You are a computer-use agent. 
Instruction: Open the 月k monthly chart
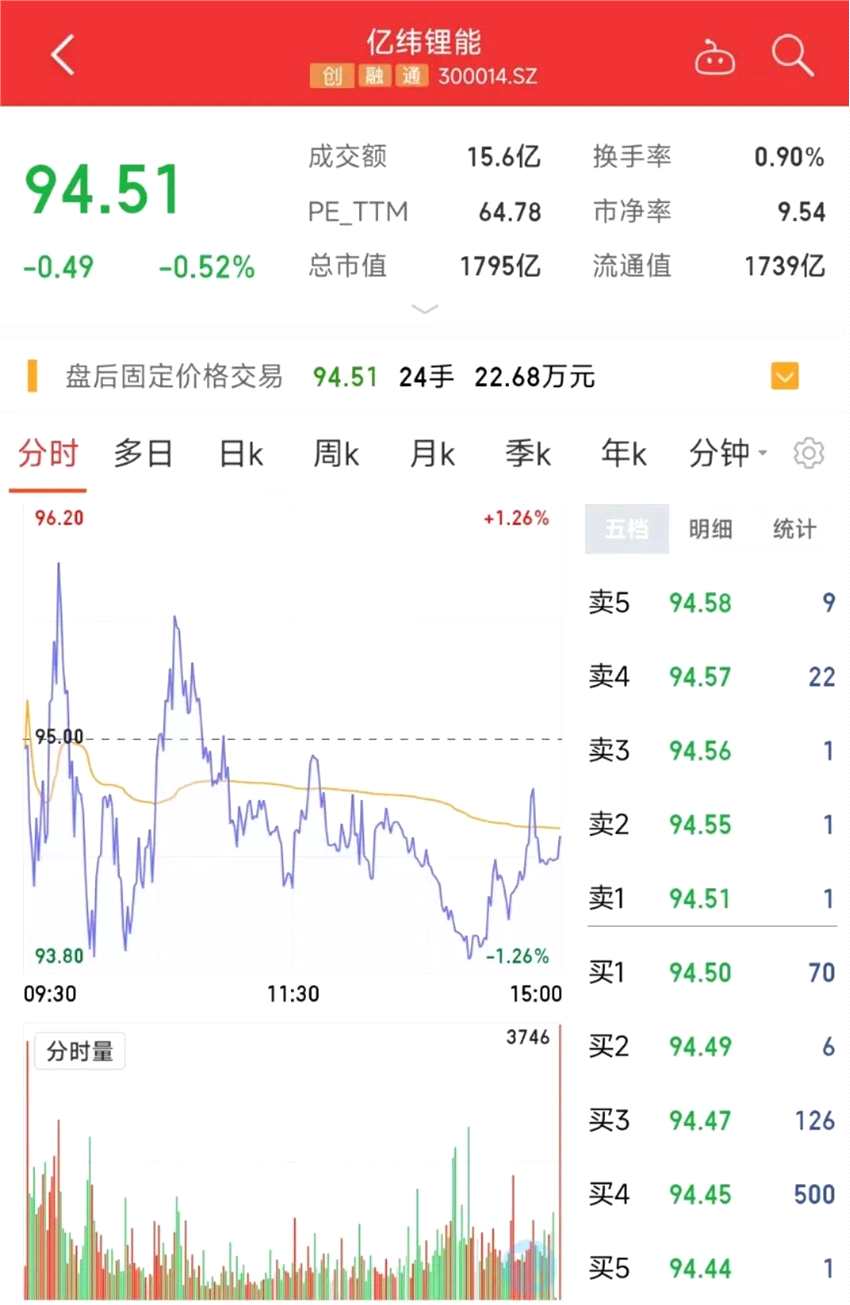click(430, 453)
